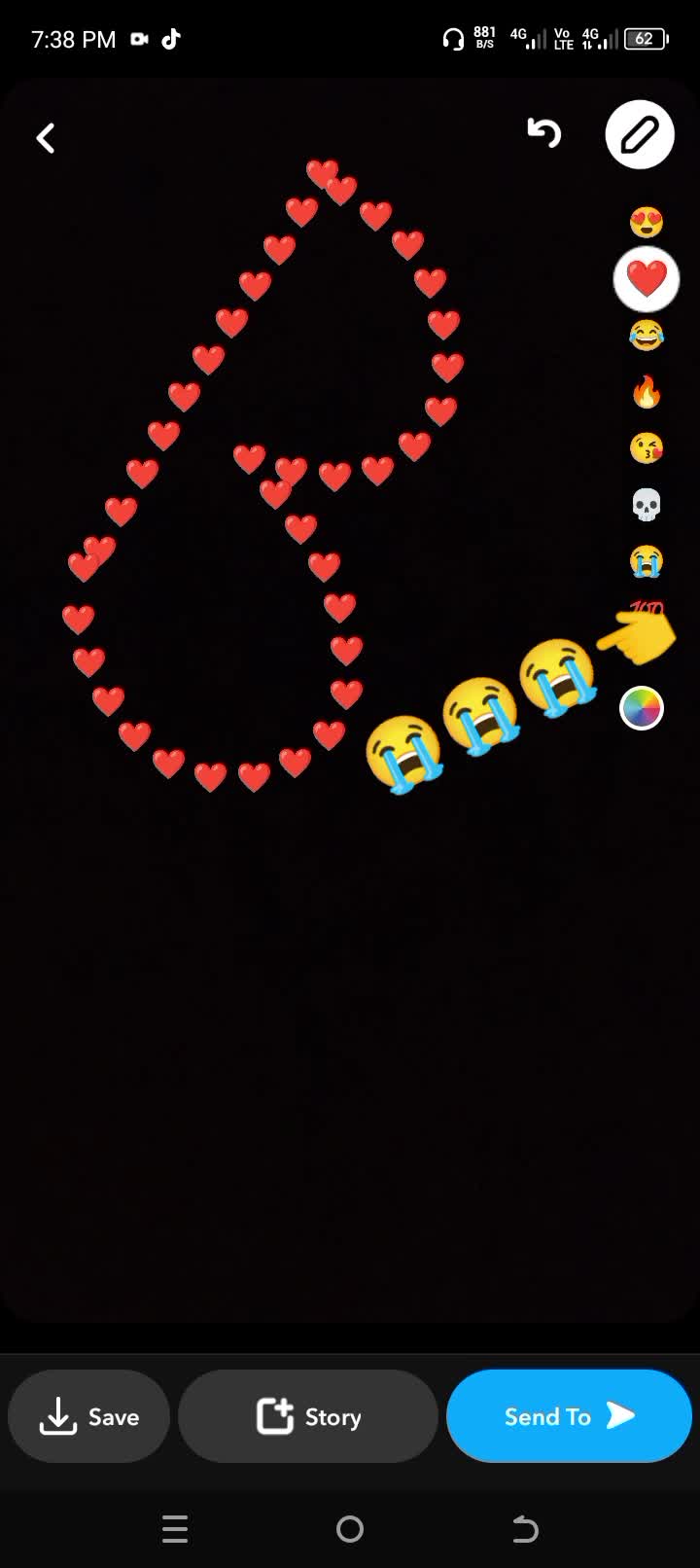Undo the last drawing stroke
The width and height of the screenshot is (700, 1568).
point(544,133)
